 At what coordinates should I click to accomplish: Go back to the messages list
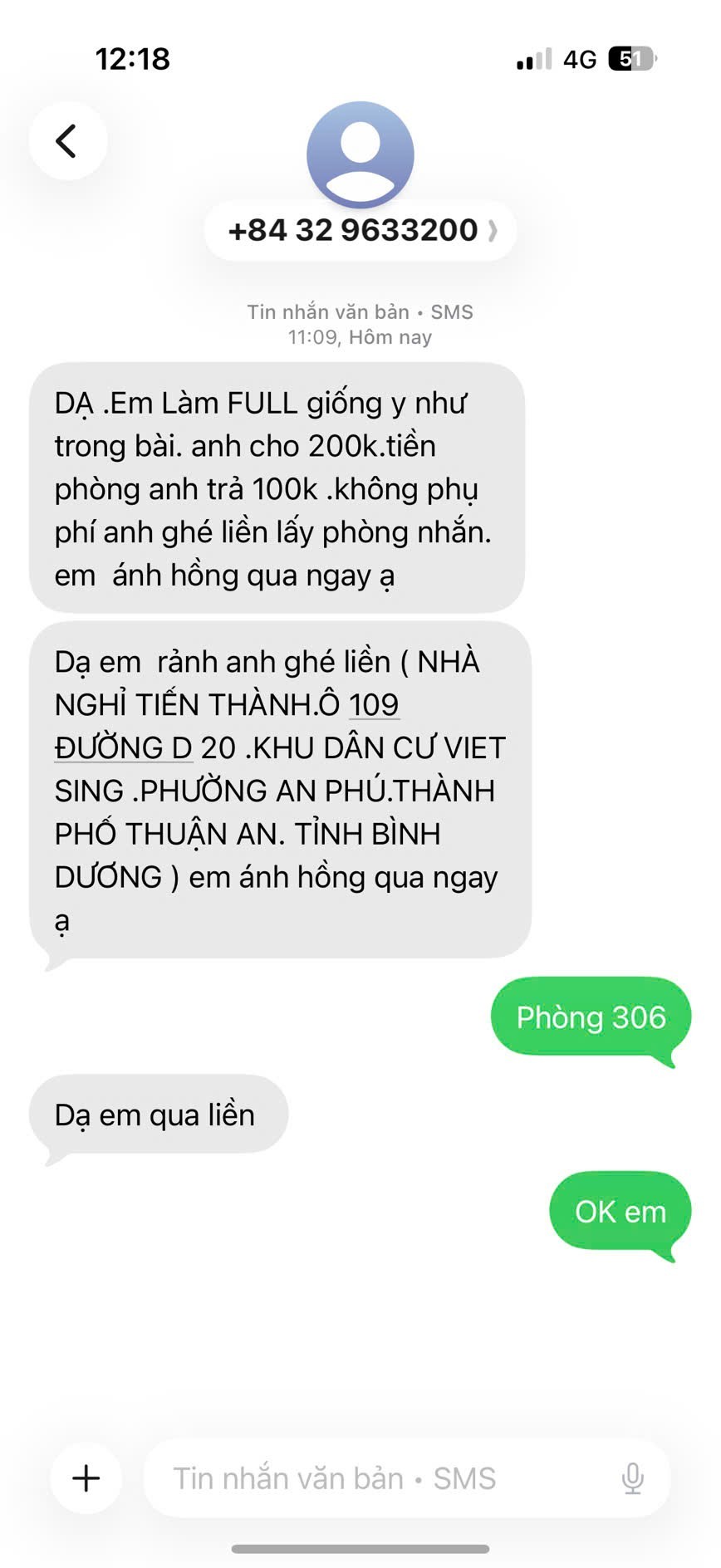68,140
